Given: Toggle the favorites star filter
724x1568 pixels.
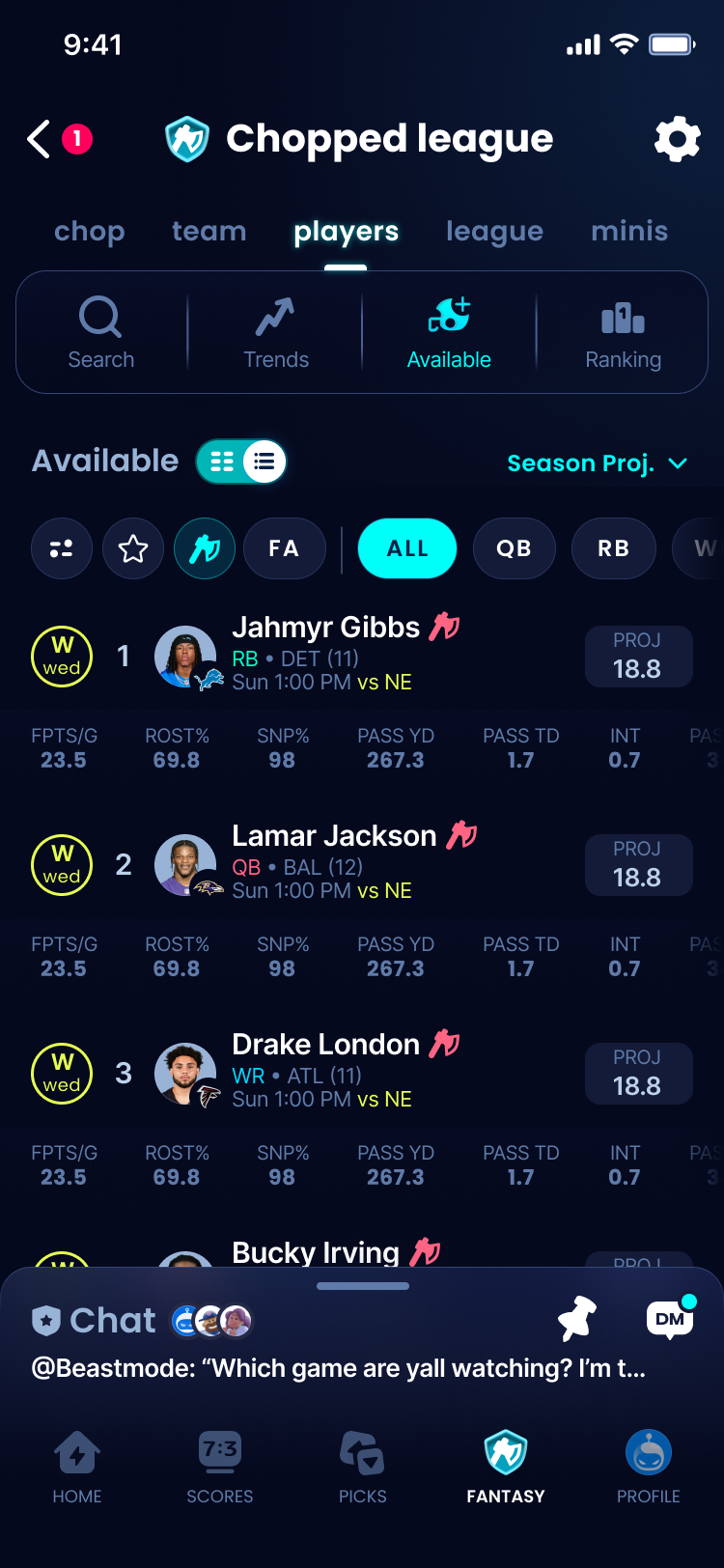Looking at the screenshot, I should click(132, 547).
